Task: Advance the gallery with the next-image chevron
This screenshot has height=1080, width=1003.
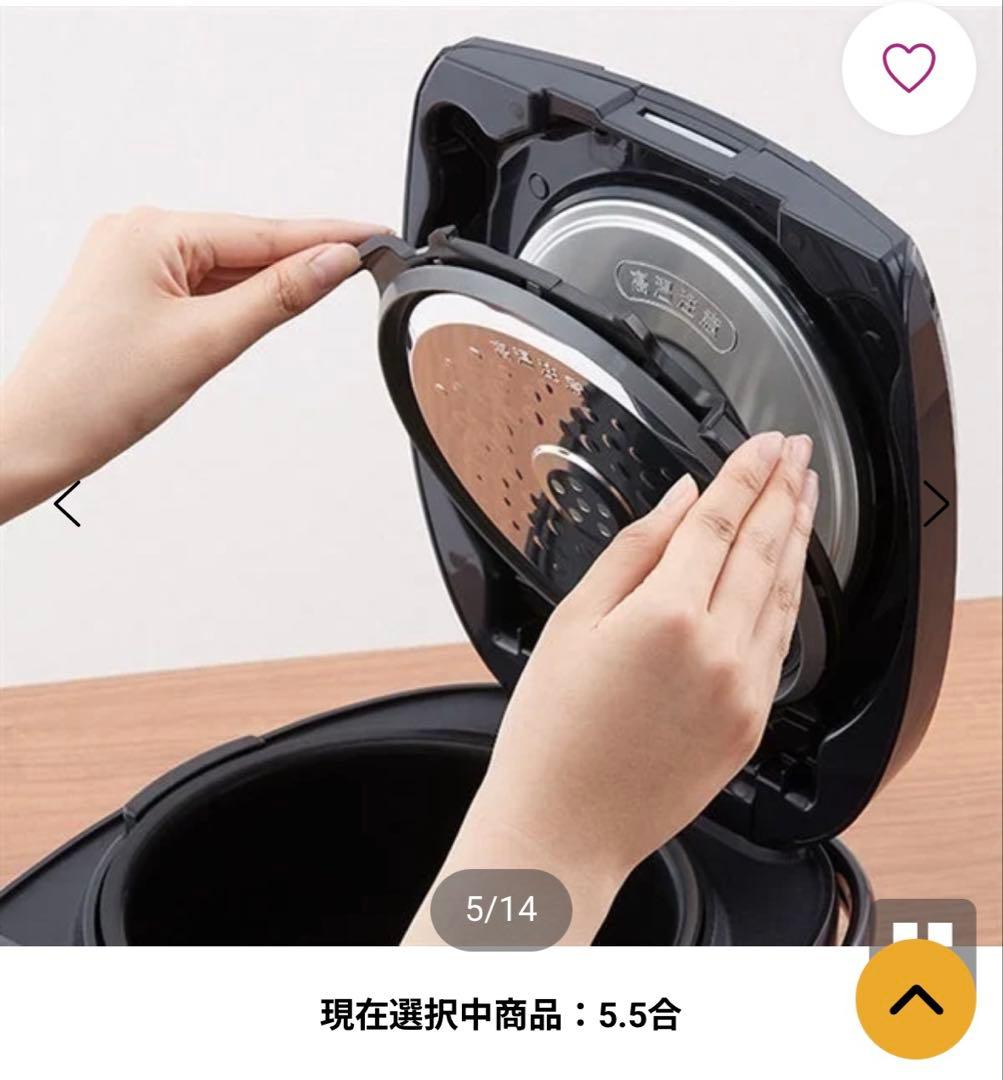Action: pyautogui.click(x=936, y=505)
